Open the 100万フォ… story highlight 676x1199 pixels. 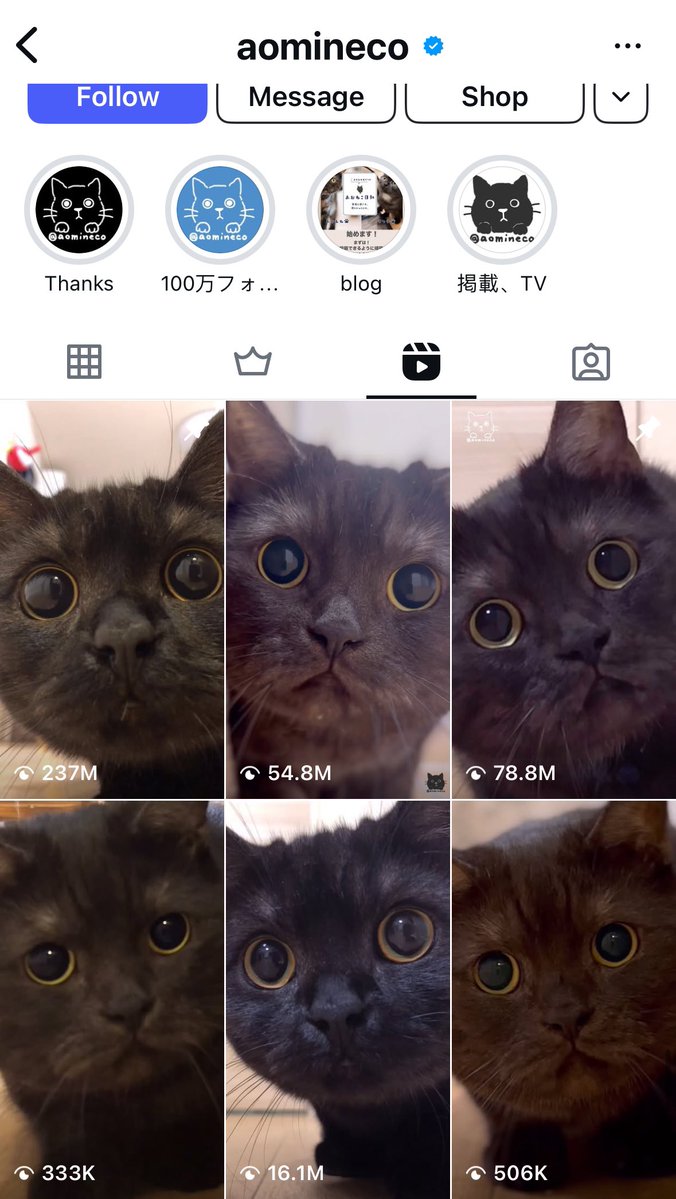point(220,210)
